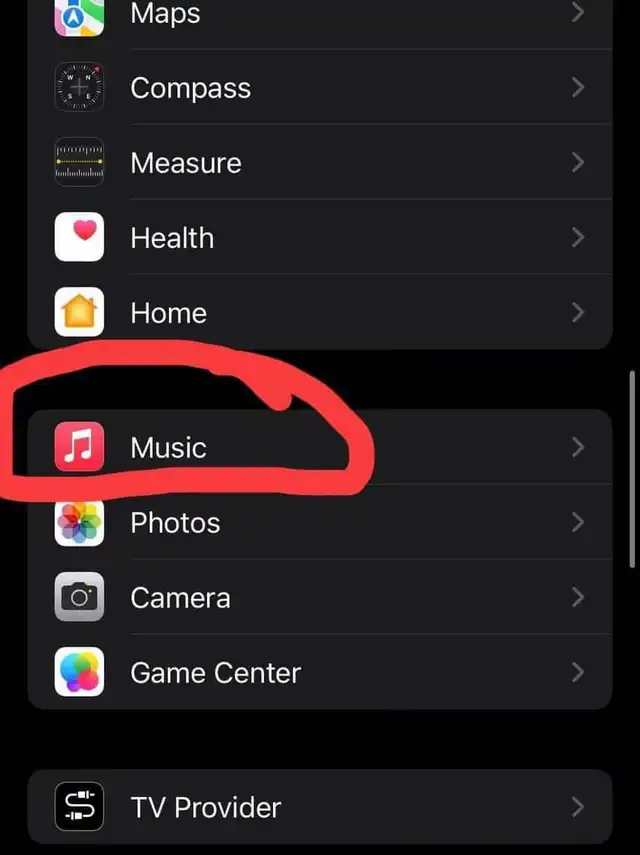The image size is (640, 855).
Task: Open Health settings
Action: tap(320, 238)
